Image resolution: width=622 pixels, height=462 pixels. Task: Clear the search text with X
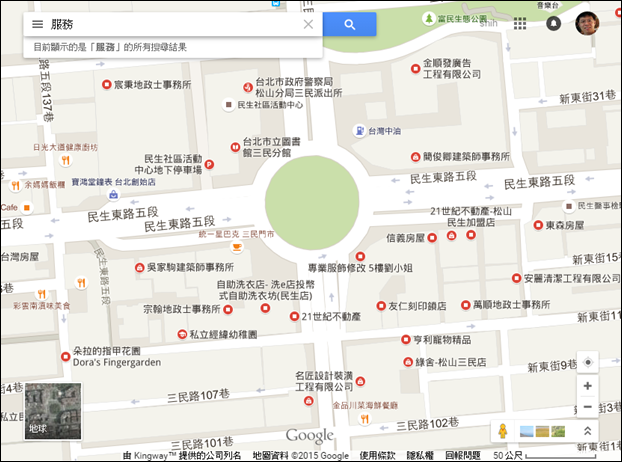[x=308, y=24]
